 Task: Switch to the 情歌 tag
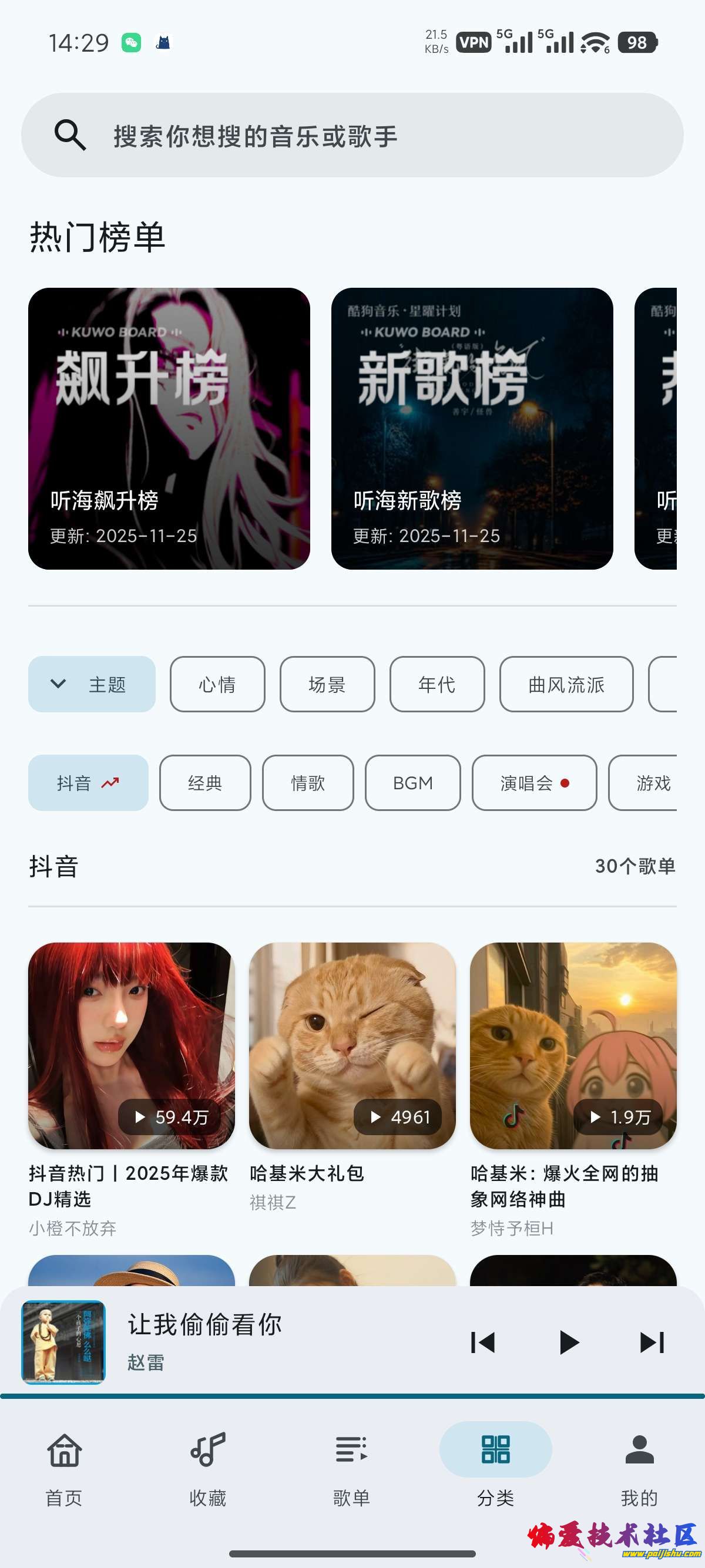tap(307, 783)
